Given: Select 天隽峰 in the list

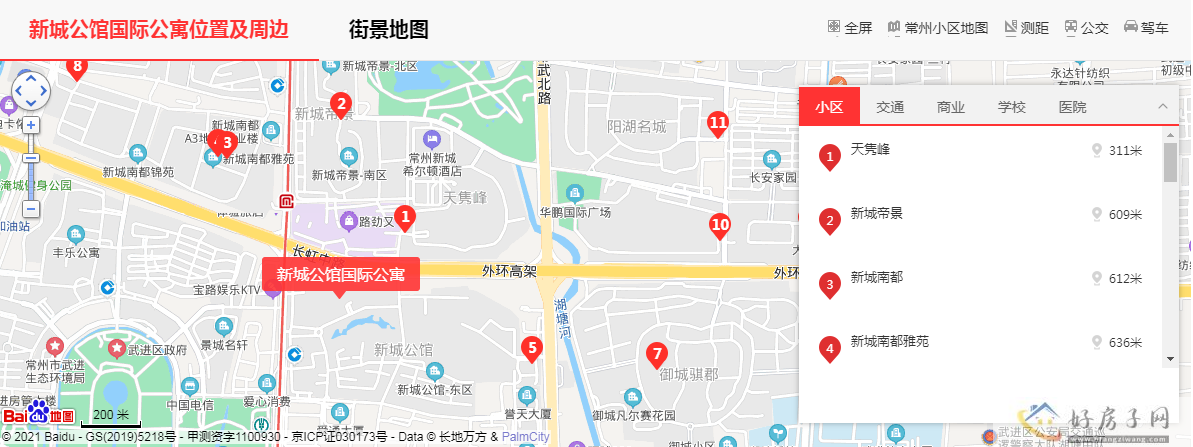Looking at the screenshot, I should pyautogui.click(x=870, y=150).
